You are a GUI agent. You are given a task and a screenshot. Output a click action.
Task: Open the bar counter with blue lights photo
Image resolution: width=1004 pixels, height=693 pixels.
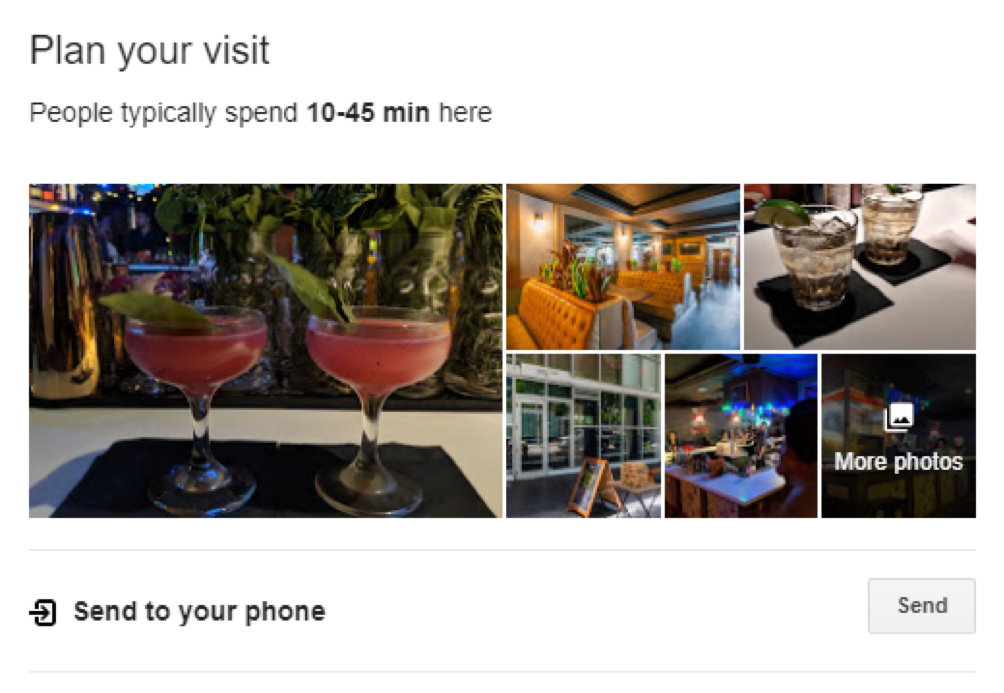tap(740, 436)
